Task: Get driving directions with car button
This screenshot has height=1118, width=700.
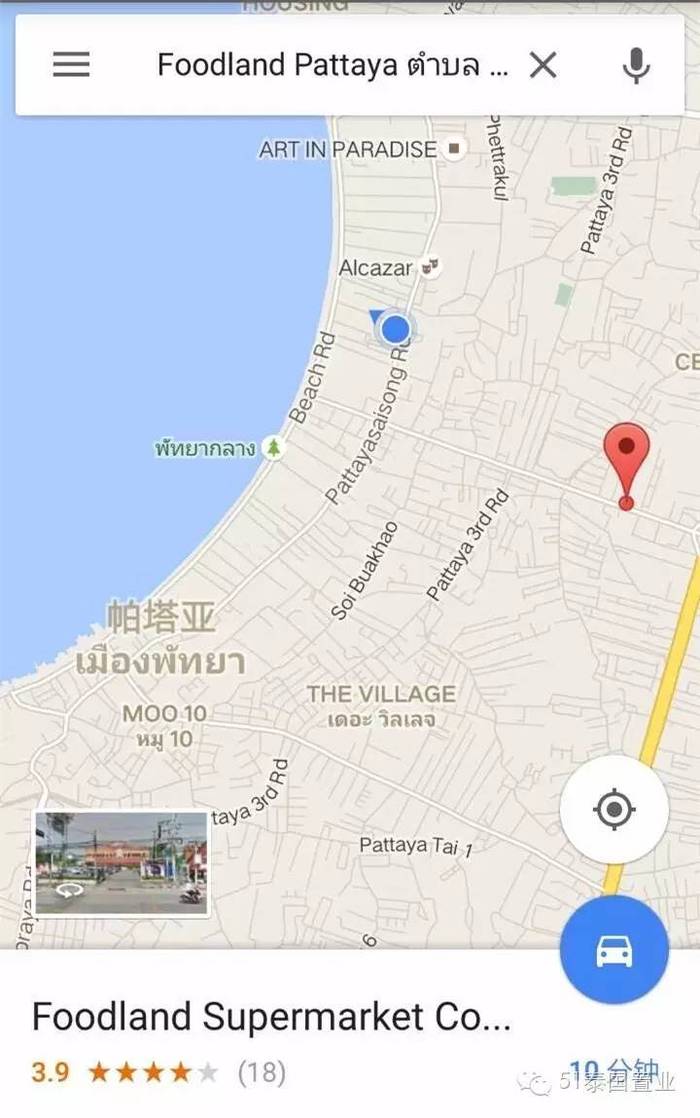Action: 614,950
